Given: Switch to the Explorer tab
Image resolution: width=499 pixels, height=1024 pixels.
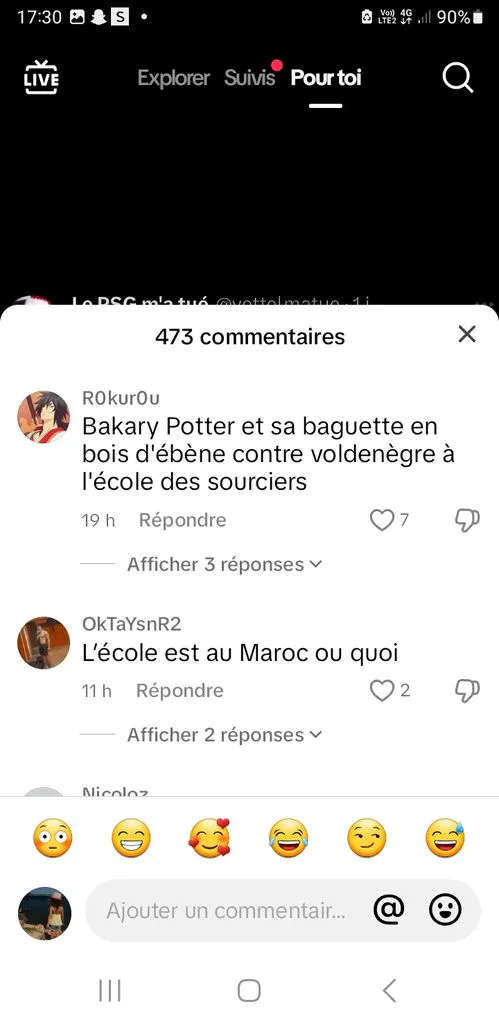Looking at the screenshot, I should [x=174, y=78].
